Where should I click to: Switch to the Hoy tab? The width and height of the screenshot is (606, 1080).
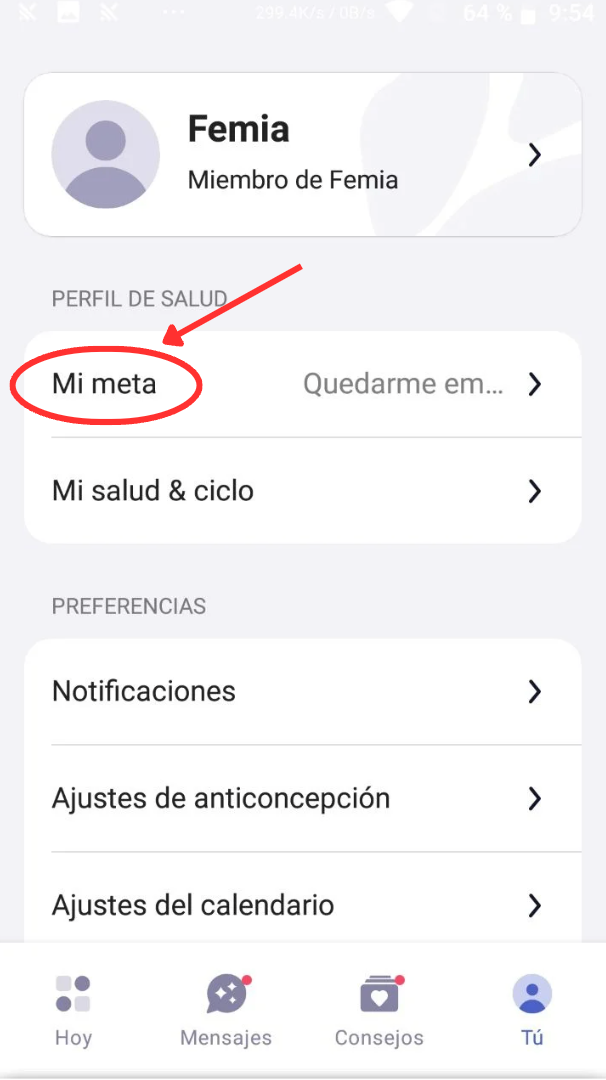pyautogui.click(x=73, y=1010)
